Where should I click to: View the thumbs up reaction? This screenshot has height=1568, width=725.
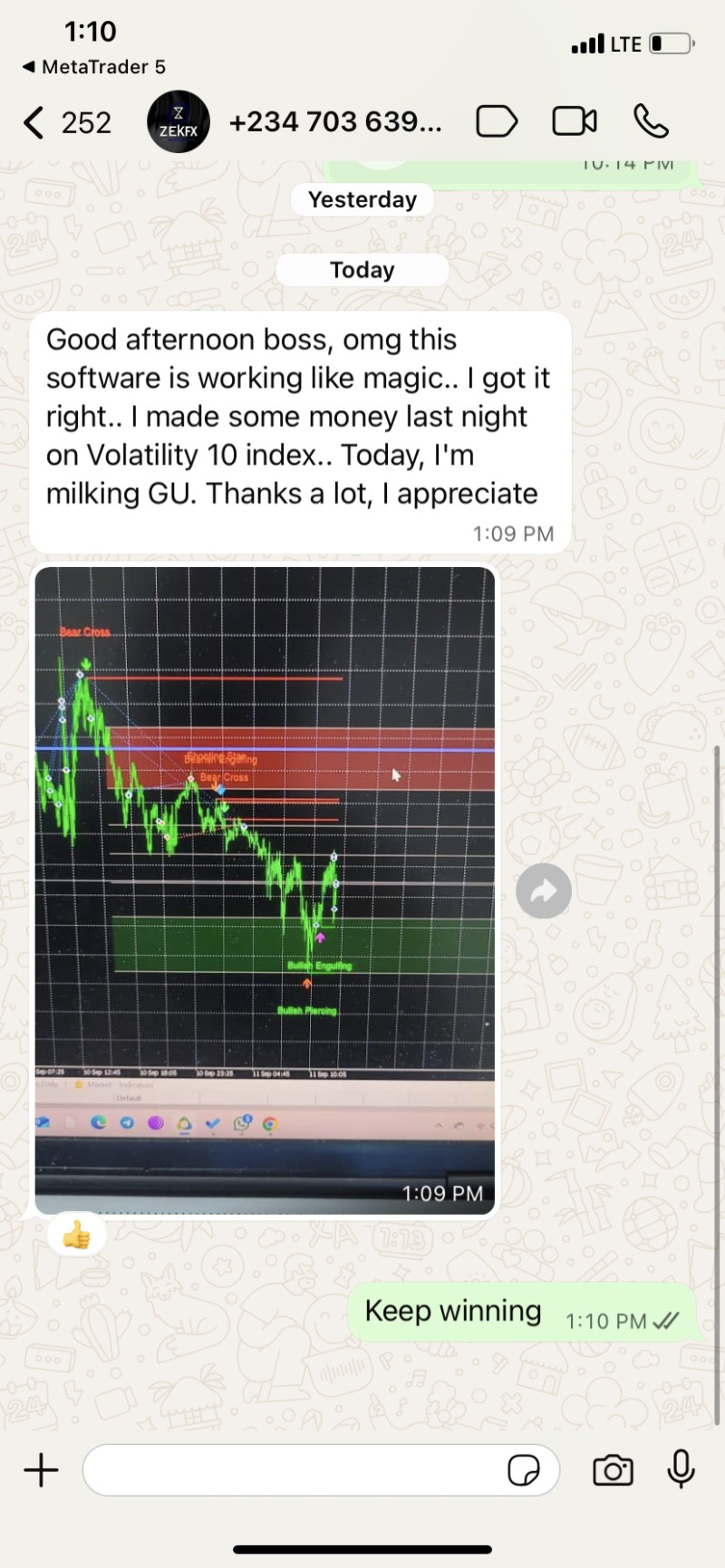(77, 1236)
